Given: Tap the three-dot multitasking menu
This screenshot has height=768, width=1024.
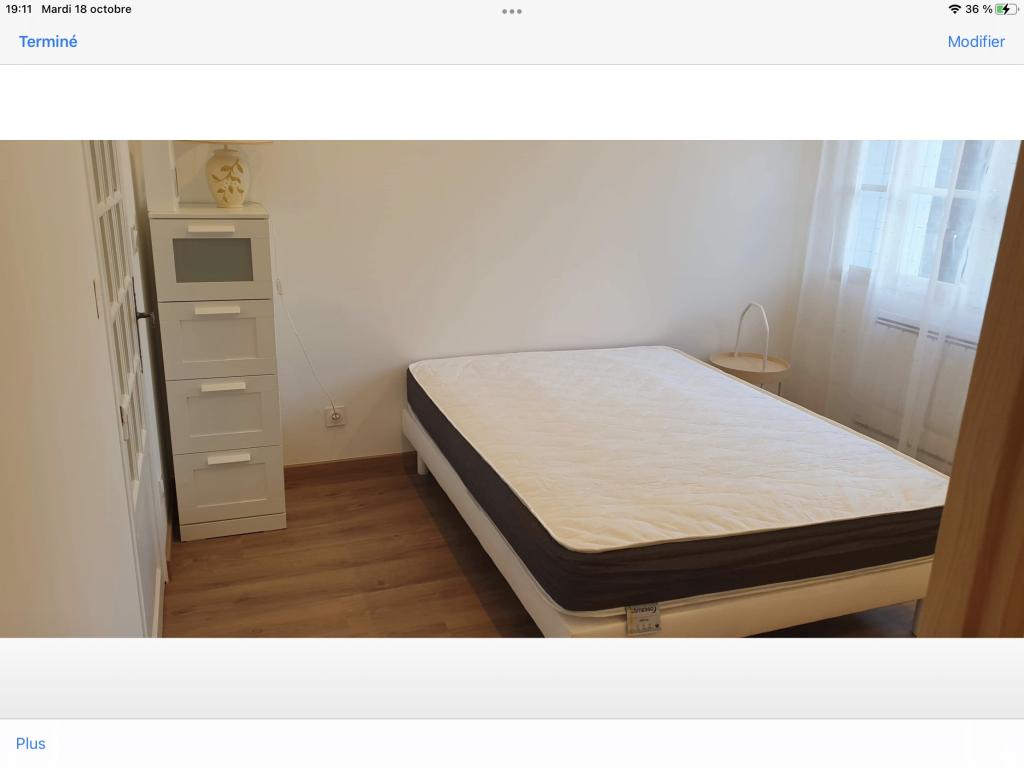Looking at the screenshot, I should [511, 12].
